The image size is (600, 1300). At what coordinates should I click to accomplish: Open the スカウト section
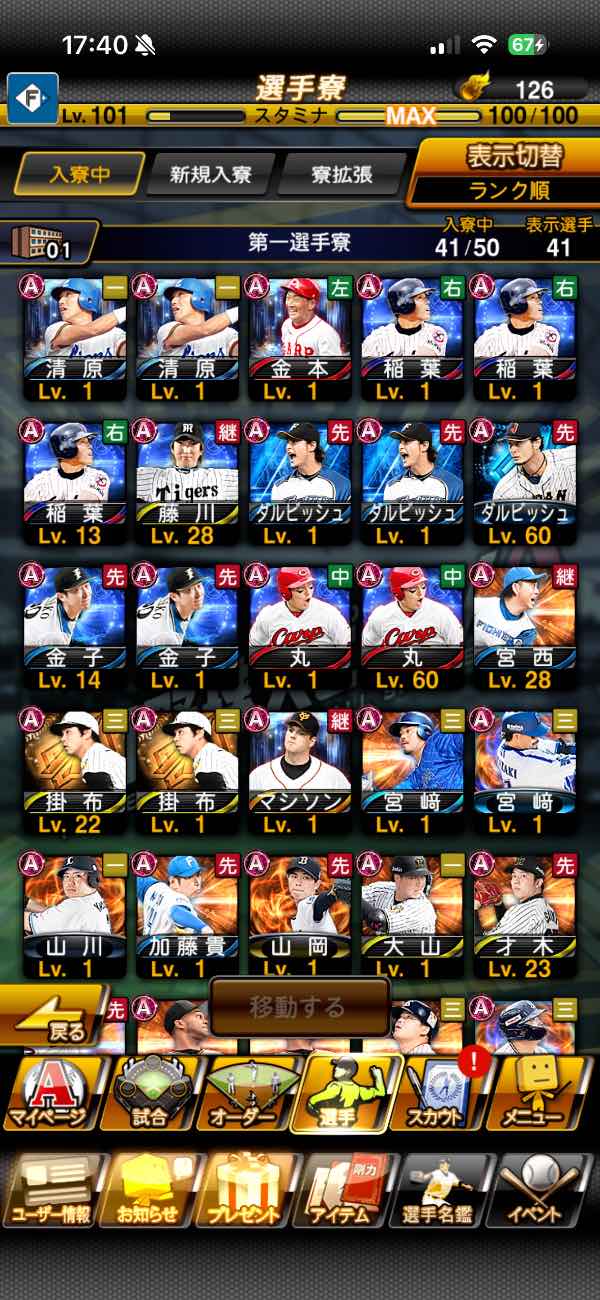coord(447,1094)
